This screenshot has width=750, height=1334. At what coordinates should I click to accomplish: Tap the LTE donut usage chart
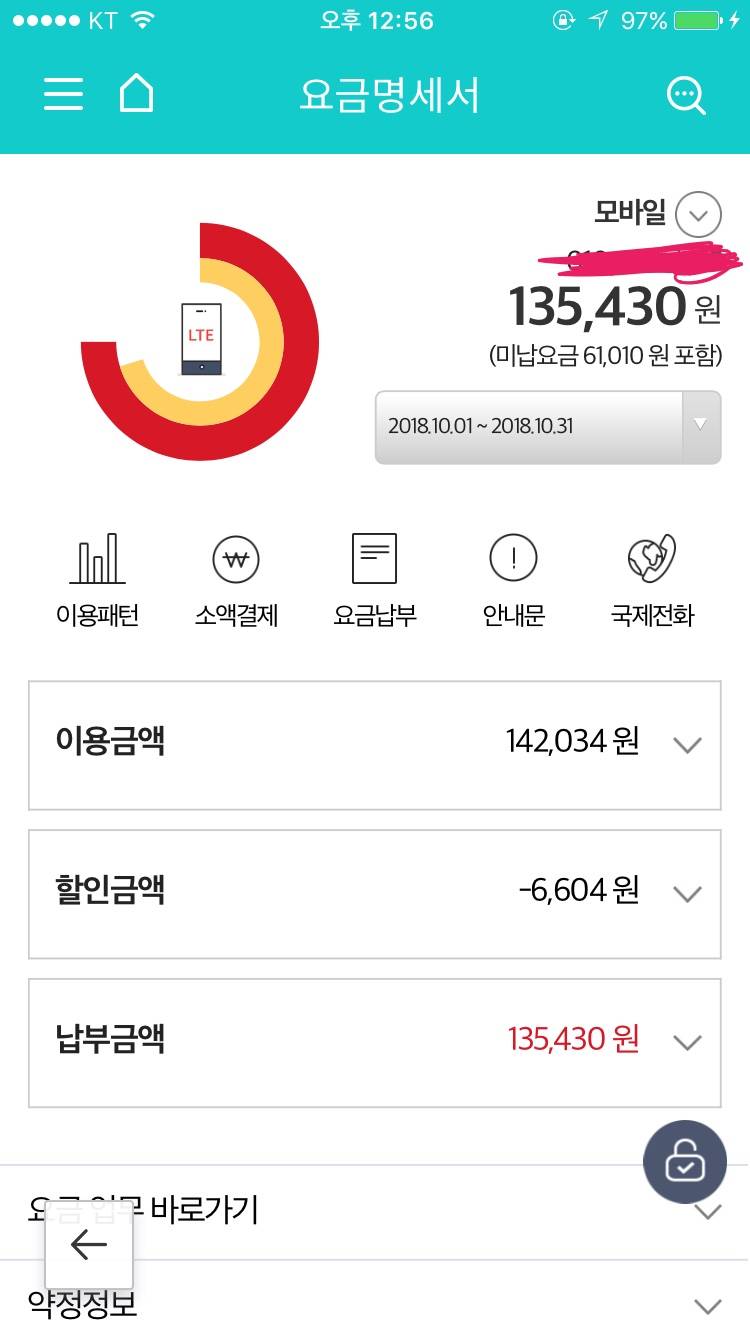tap(200, 340)
